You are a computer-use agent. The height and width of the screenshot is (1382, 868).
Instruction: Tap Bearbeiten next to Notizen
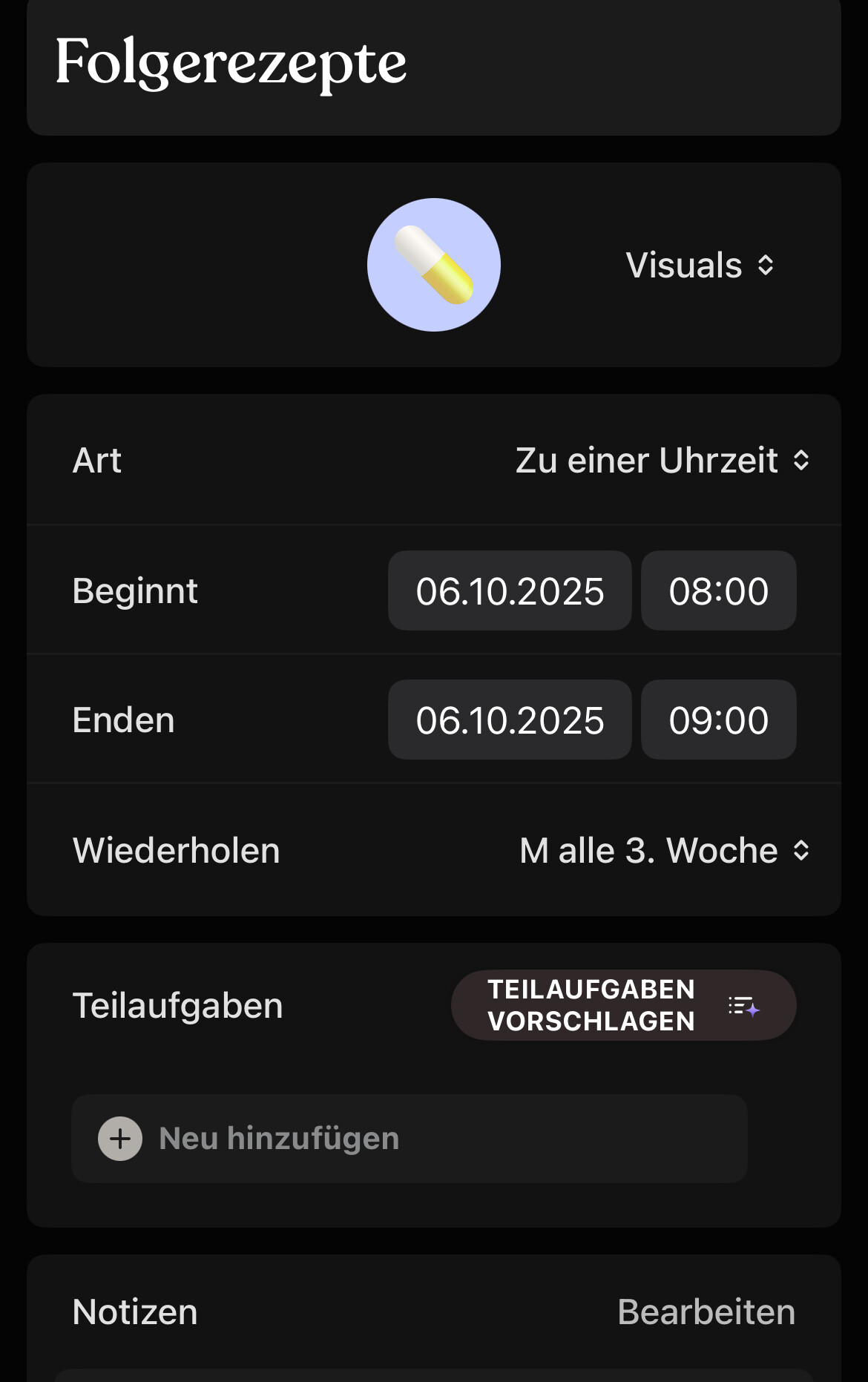pyautogui.click(x=706, y=1312)
